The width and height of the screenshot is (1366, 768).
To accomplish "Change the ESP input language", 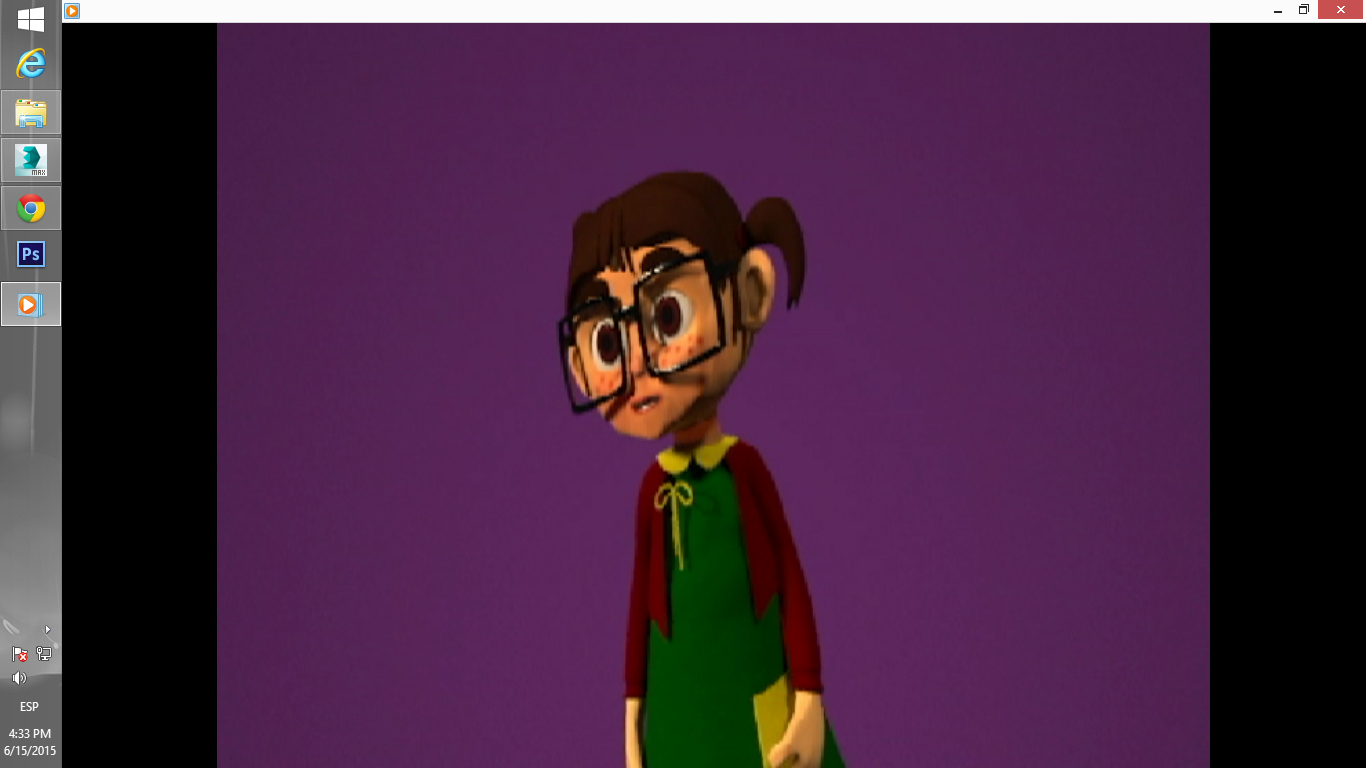I will click(x=29, y=706).
